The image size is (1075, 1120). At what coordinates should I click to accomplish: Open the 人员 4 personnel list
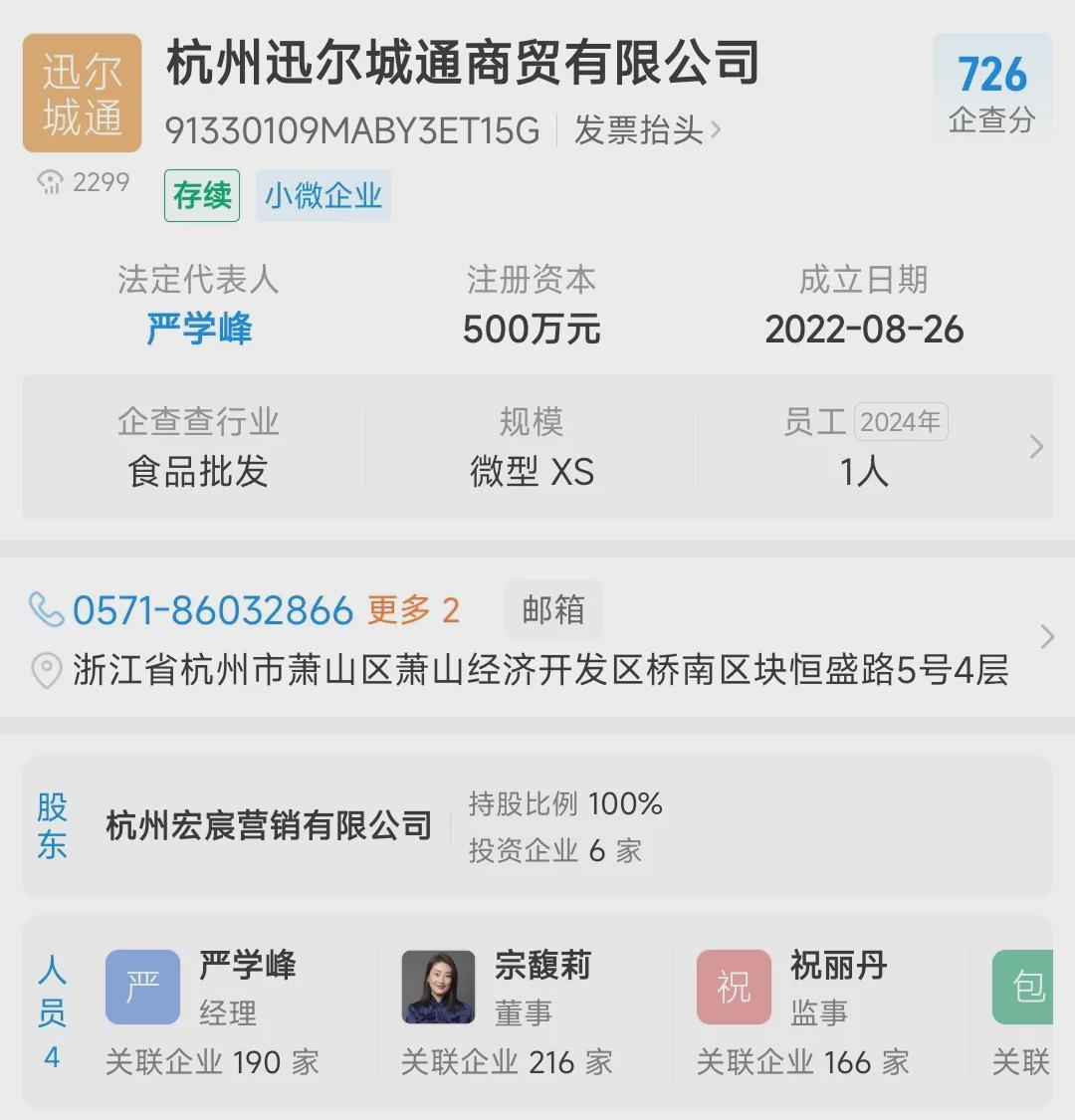tap(52, 1011)
